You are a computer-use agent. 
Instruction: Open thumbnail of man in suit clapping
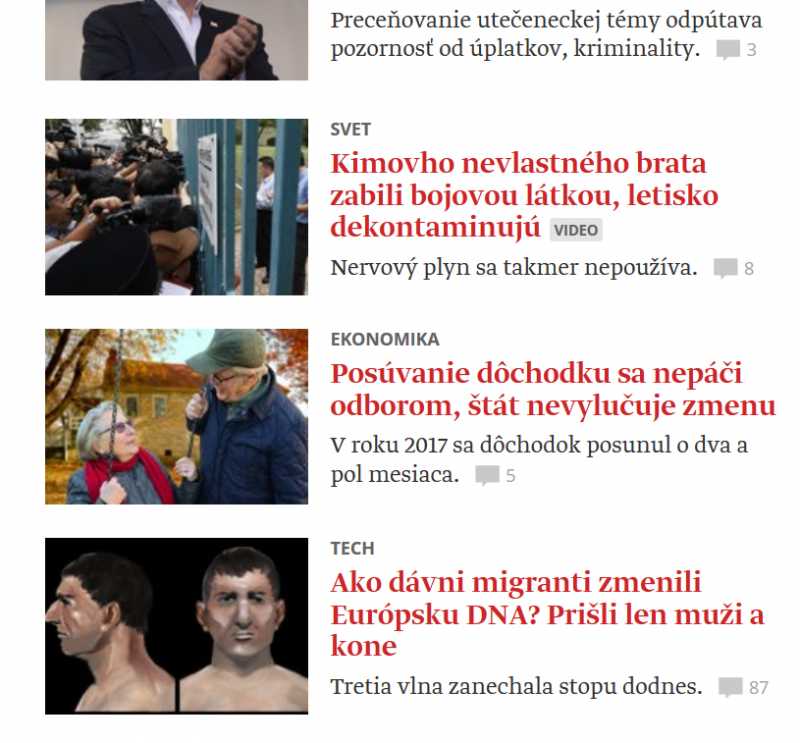coord(176,40)
